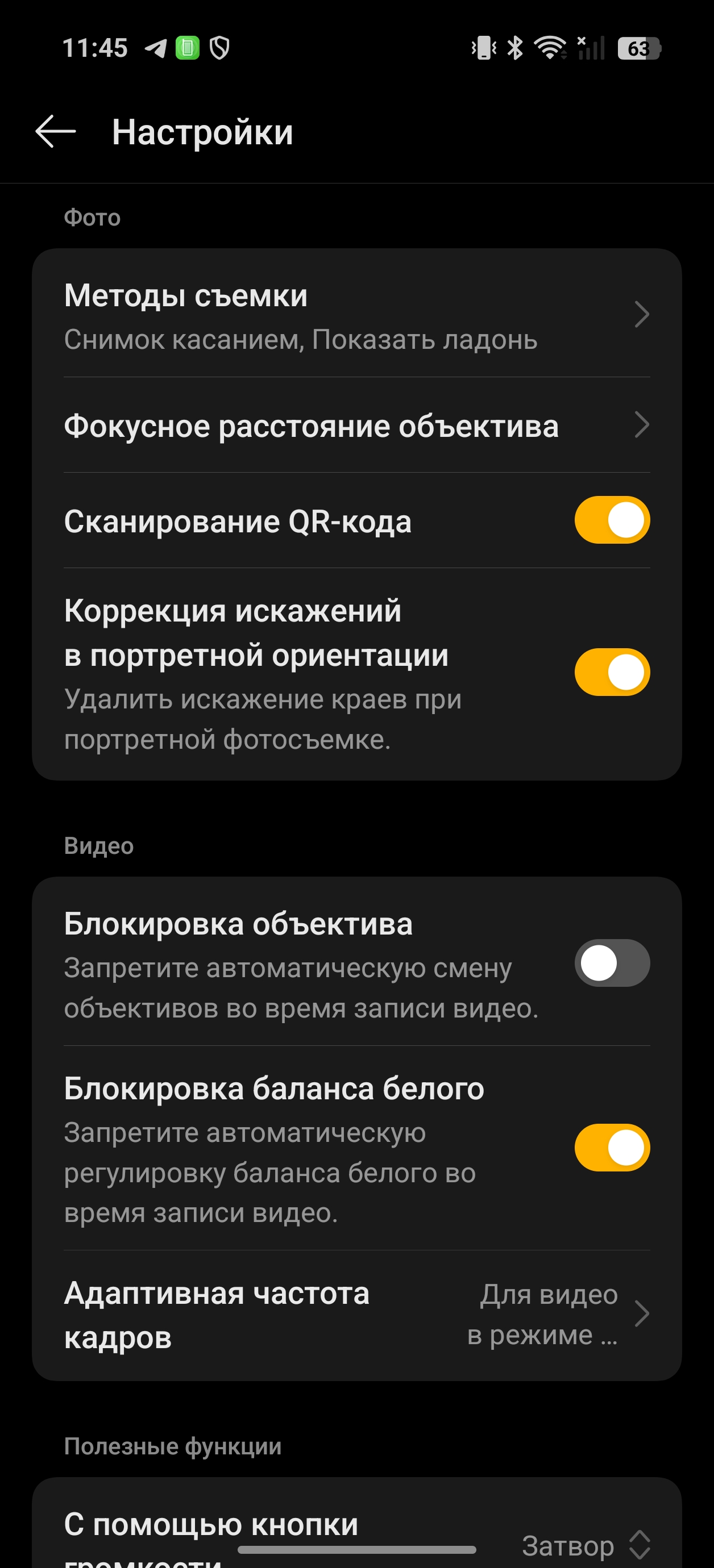Expand the Затвор volume button dropdown
The image size is (714, 1568).
pos(585,1545)
